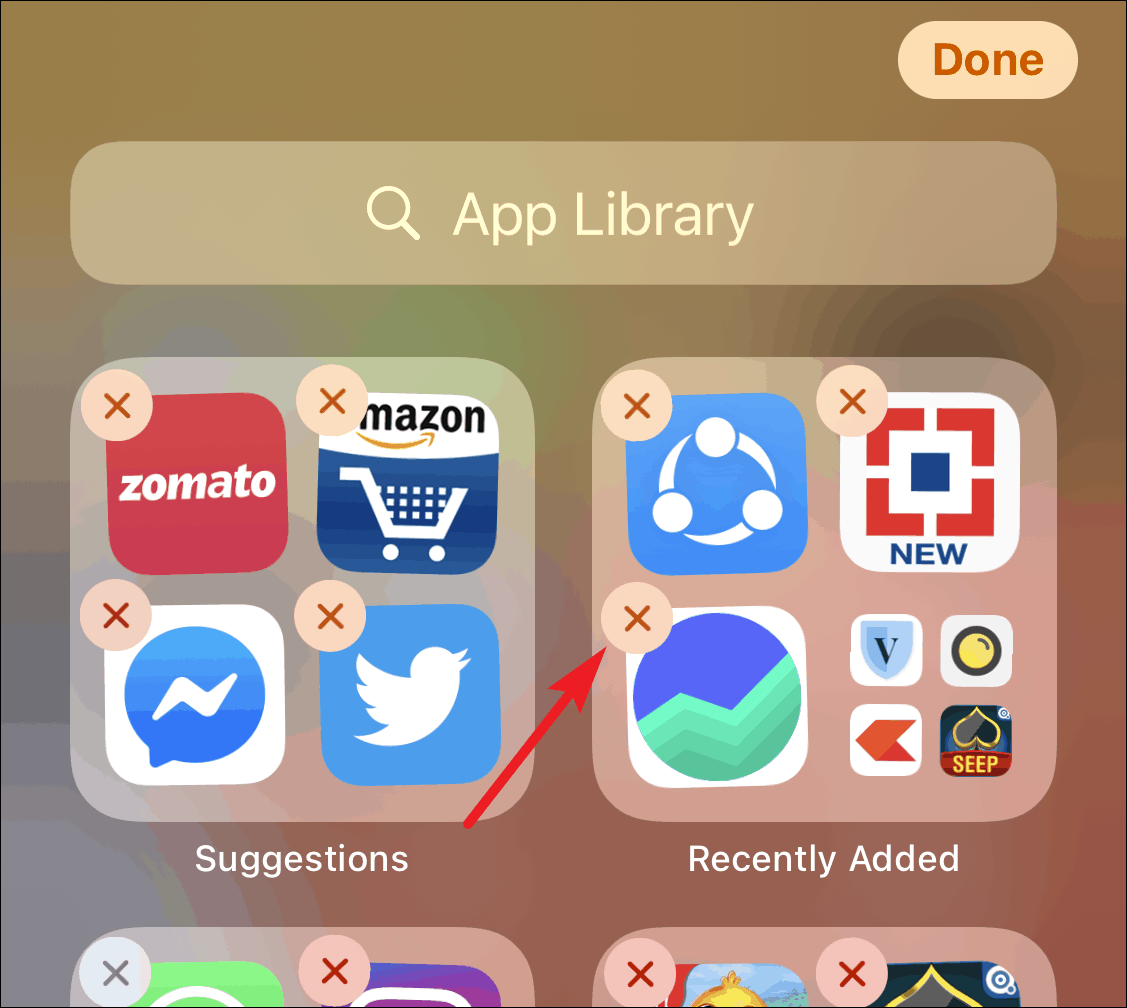Open the Zomato app icon
The width and height of the screenshot is (1127, 1008).
coord(198,483)
